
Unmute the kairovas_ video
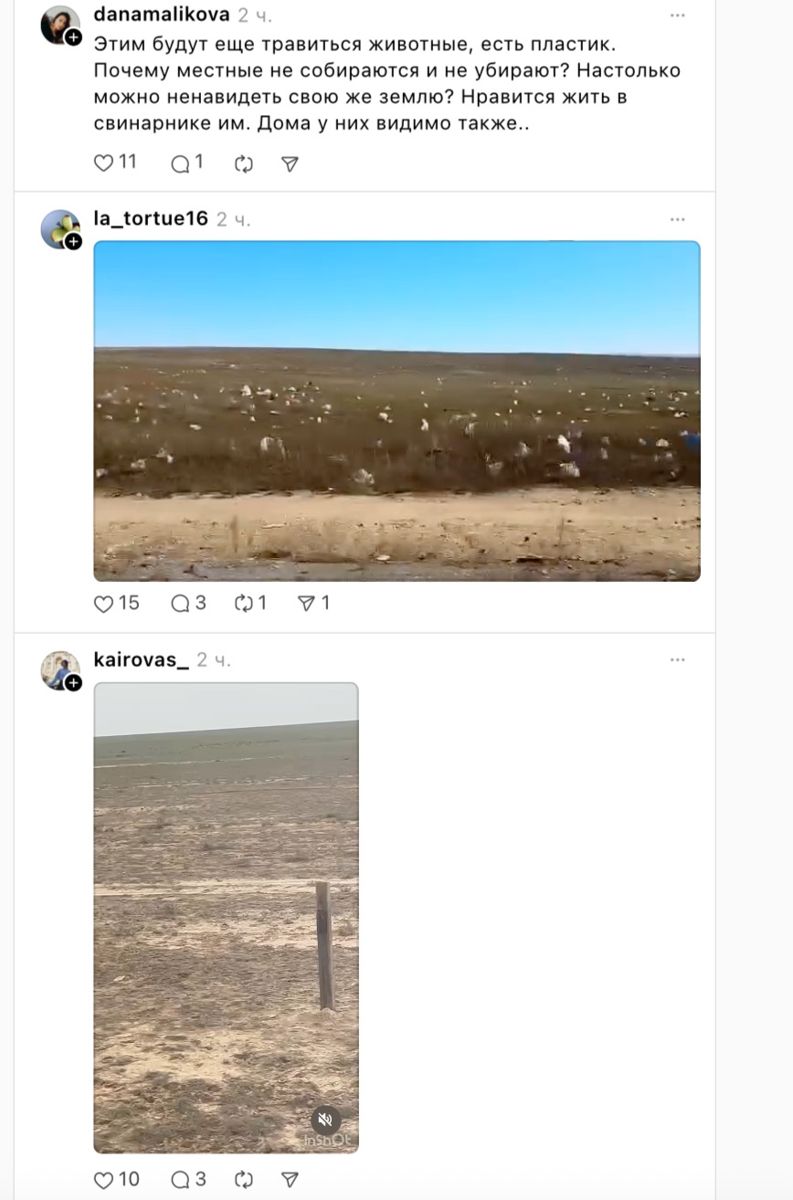click(x=325, y=1119)
